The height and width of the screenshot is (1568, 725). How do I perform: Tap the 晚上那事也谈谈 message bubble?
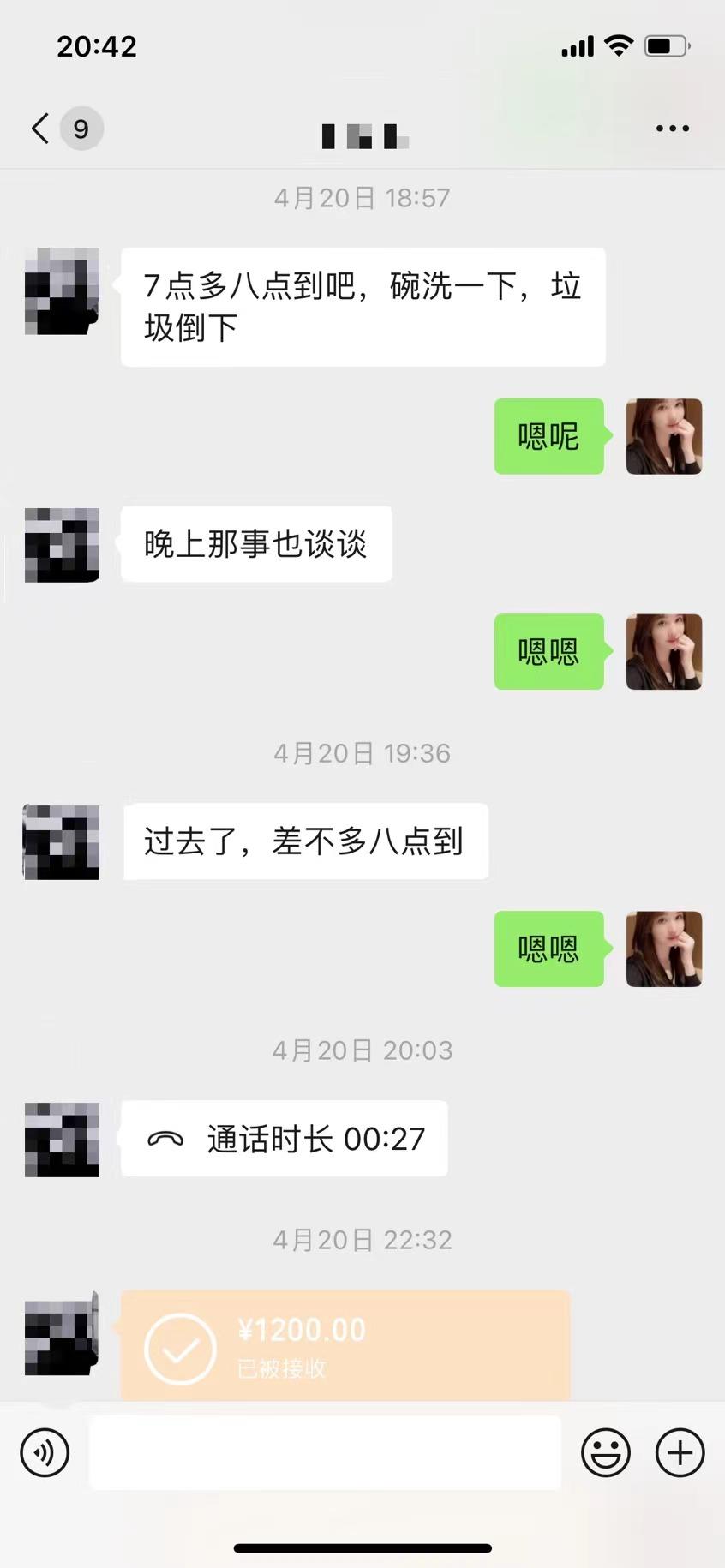[x=255, y=543]
